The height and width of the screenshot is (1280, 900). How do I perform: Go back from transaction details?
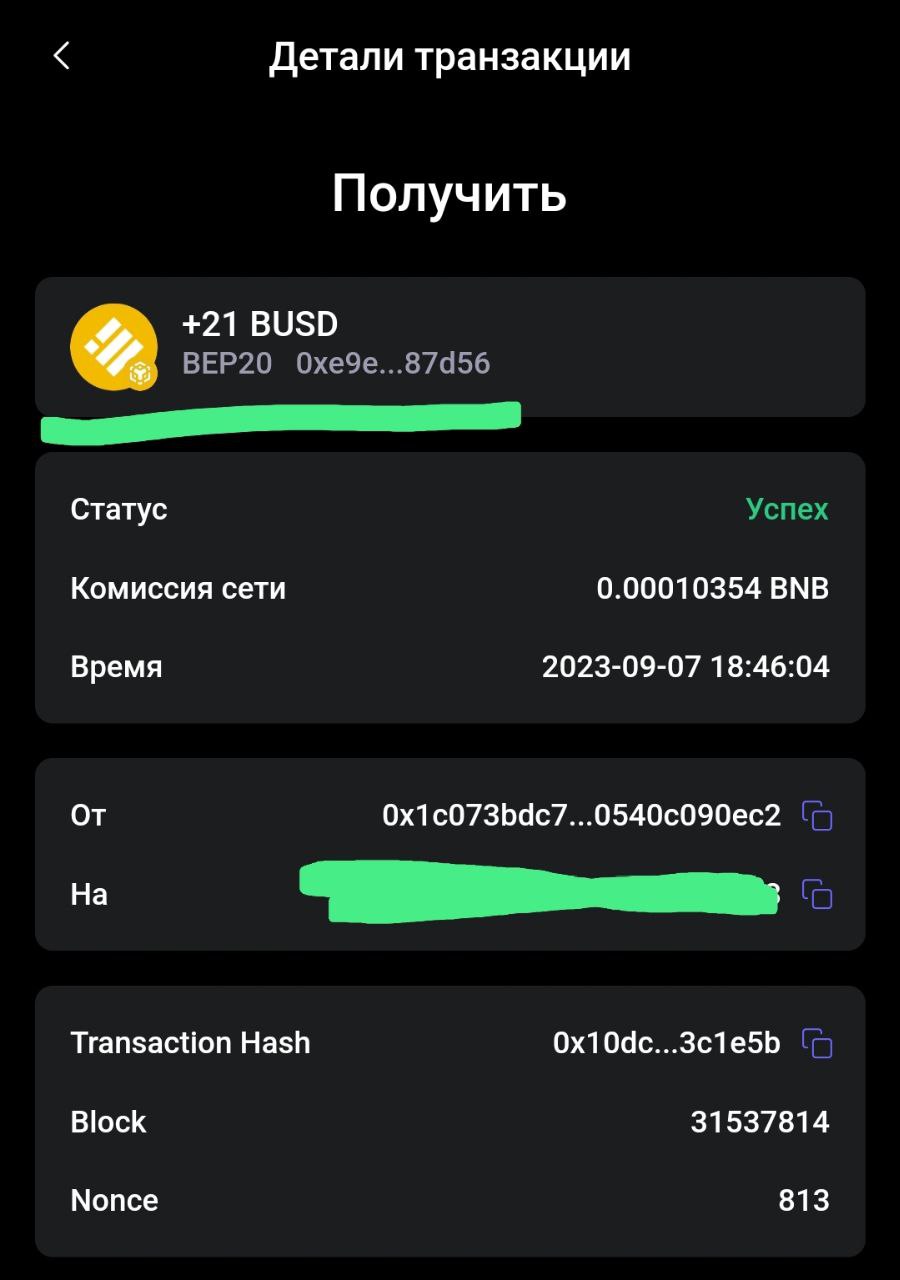[x=61, y=56]
